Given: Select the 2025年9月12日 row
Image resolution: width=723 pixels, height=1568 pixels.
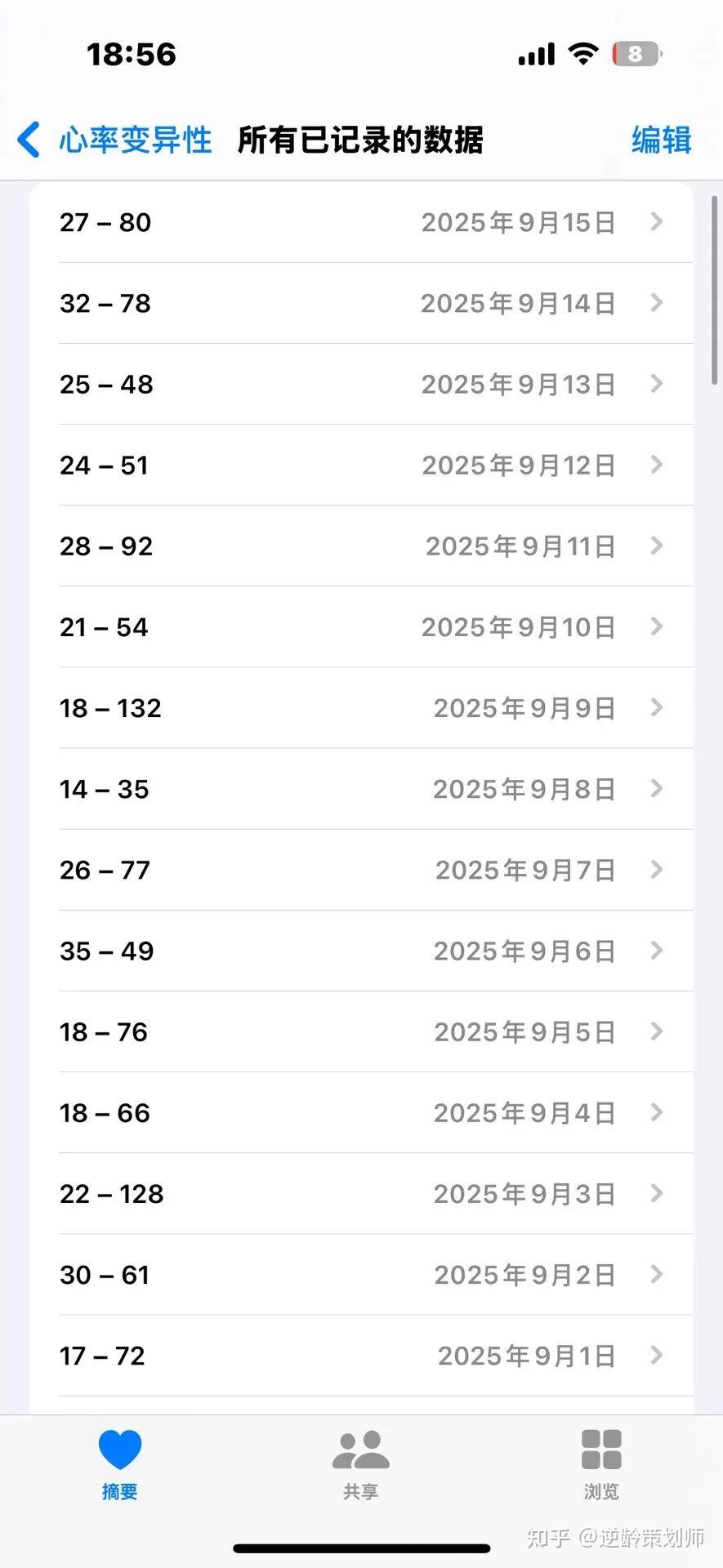Looking at the screenshot, I should coord(361,465).
